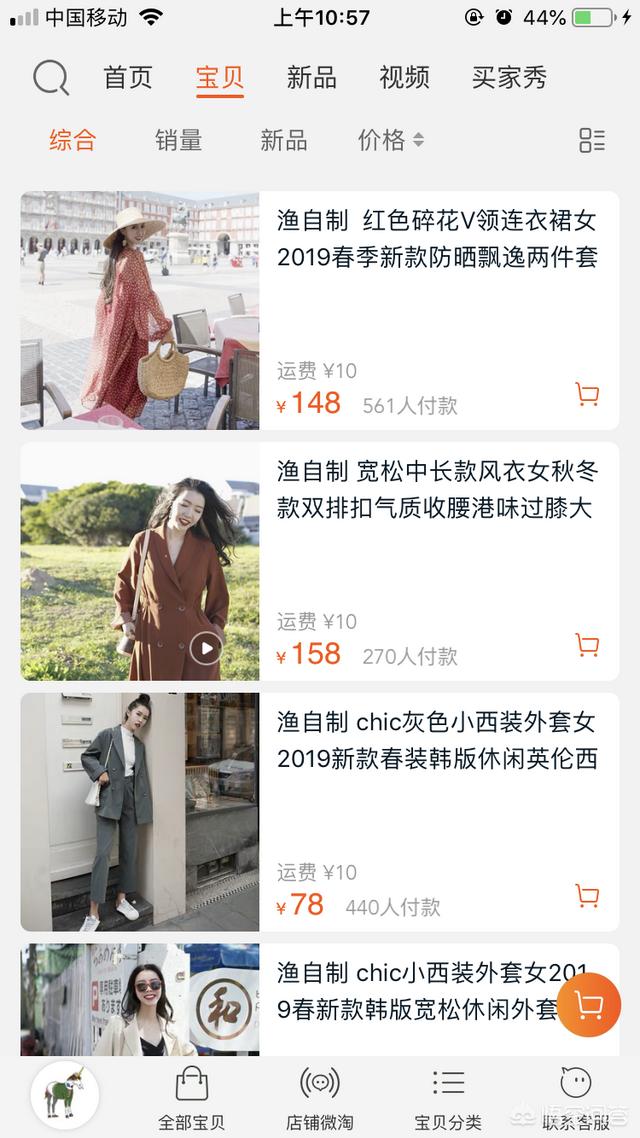Toggle the list/grid layout icon

coord(592,141)
